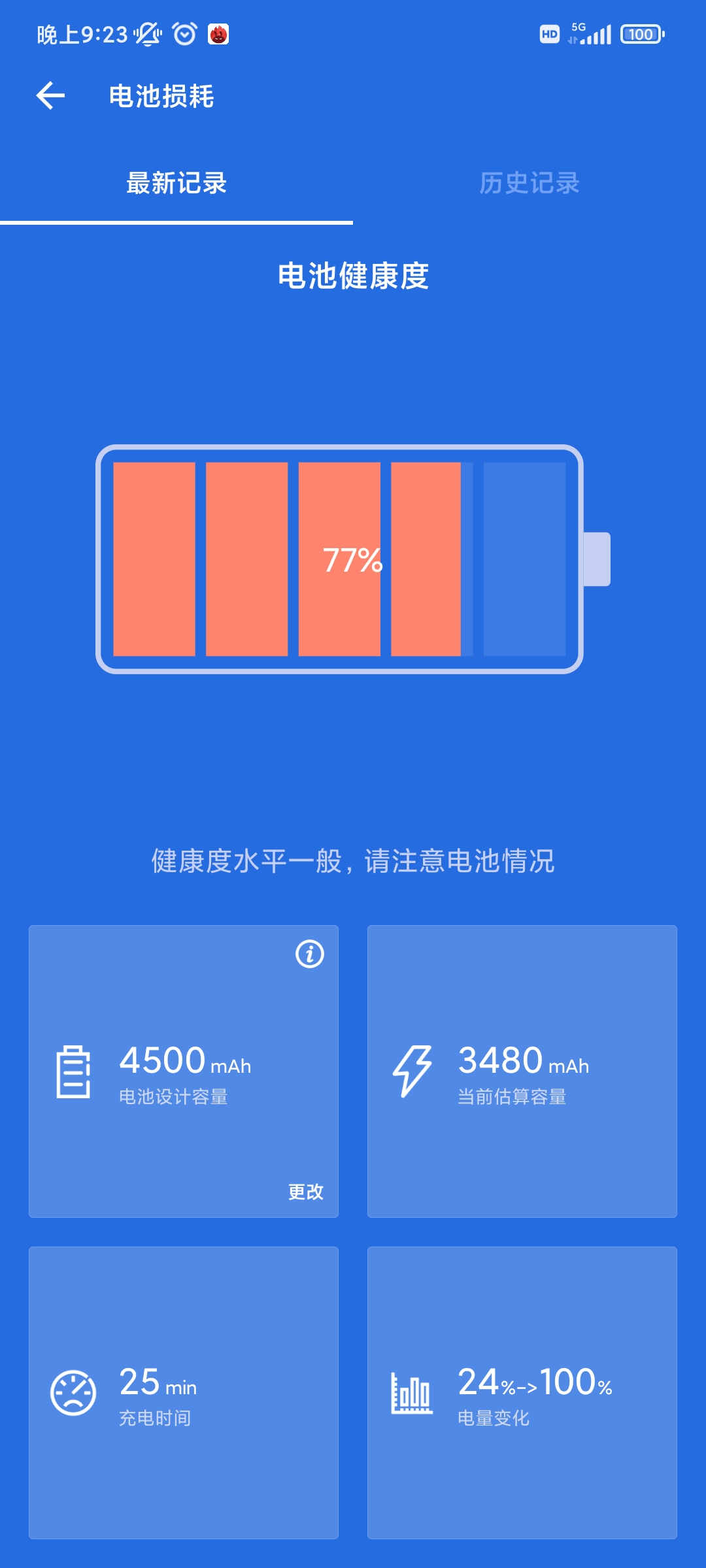This screenshot has height=1568, width=706.
Task: Open the info icon on the design capacity card
Action: [x=310, y=954]
